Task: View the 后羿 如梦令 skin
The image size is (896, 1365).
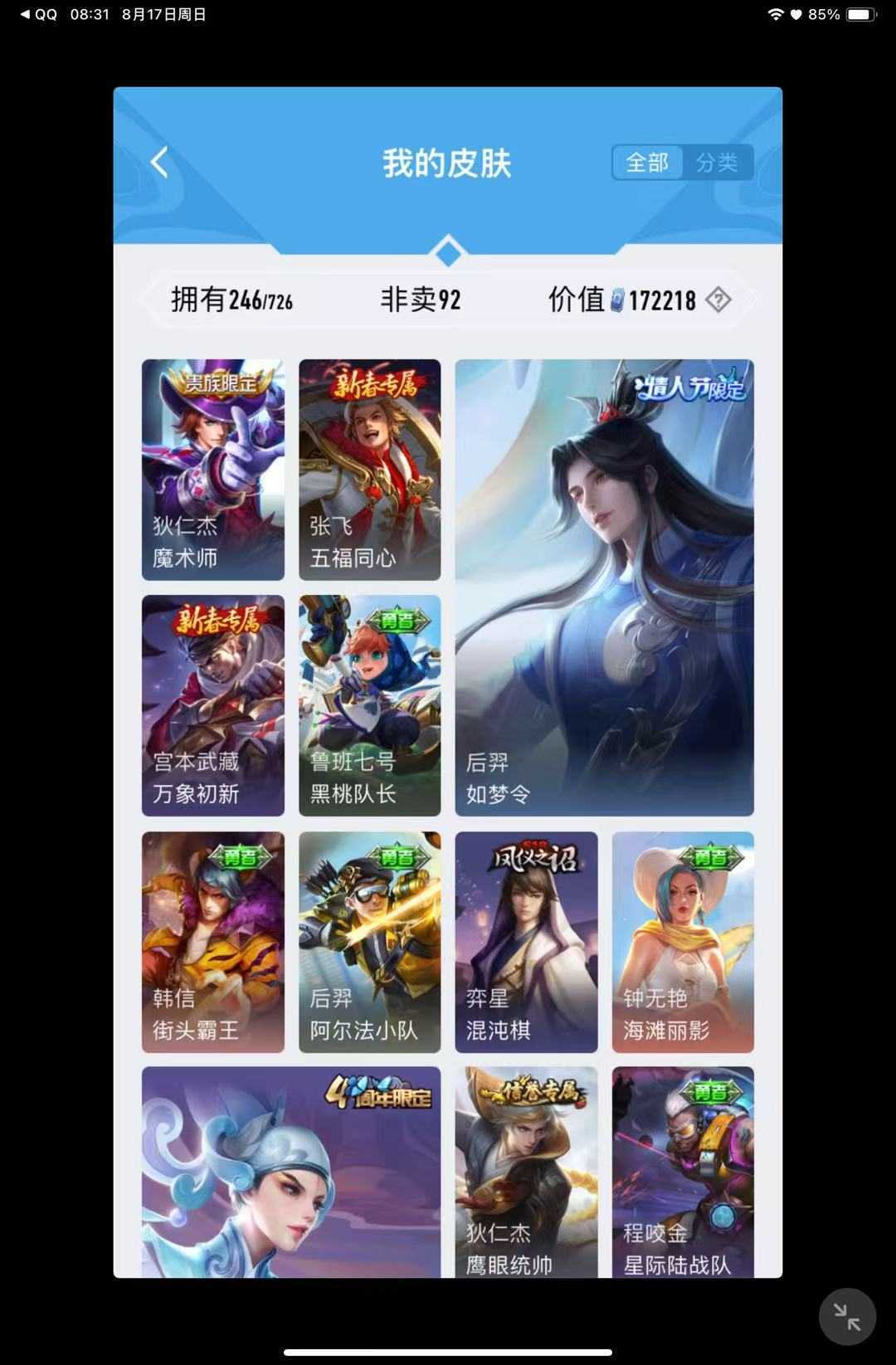Action: click(604, 587)
